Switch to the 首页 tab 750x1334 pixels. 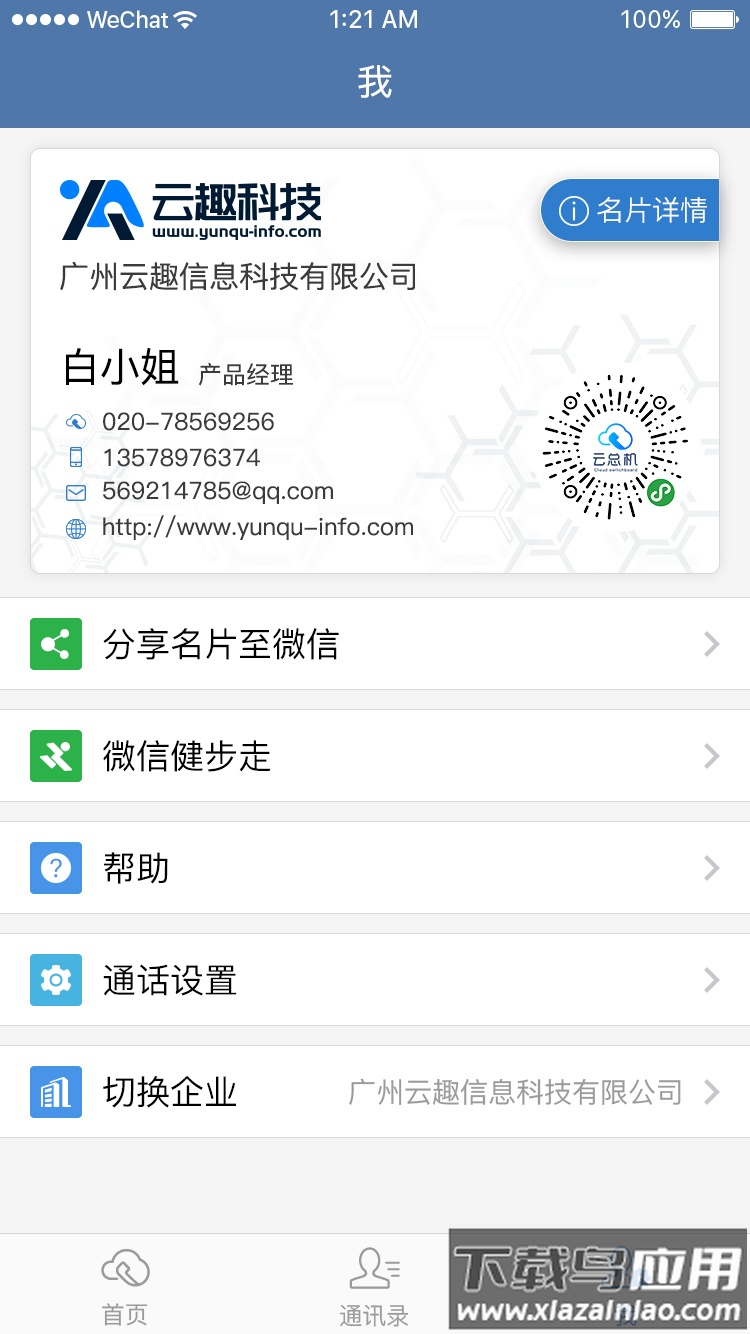tap(124, 1285)
